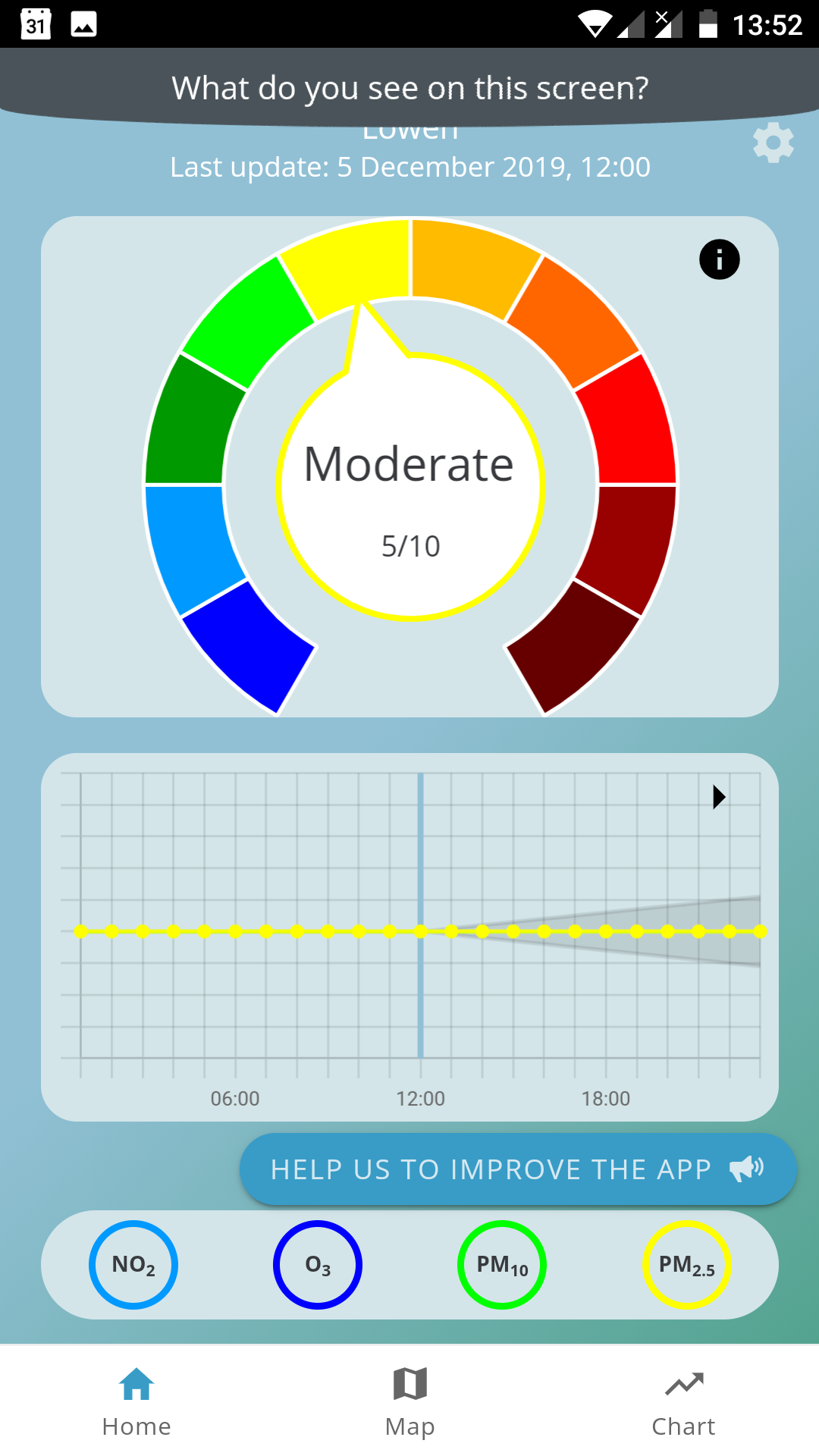Image resolution: width=819 pixels, height=1456 pixels.
Task: Select the PM10 pollutant
Action: (x=502, y=1264)
